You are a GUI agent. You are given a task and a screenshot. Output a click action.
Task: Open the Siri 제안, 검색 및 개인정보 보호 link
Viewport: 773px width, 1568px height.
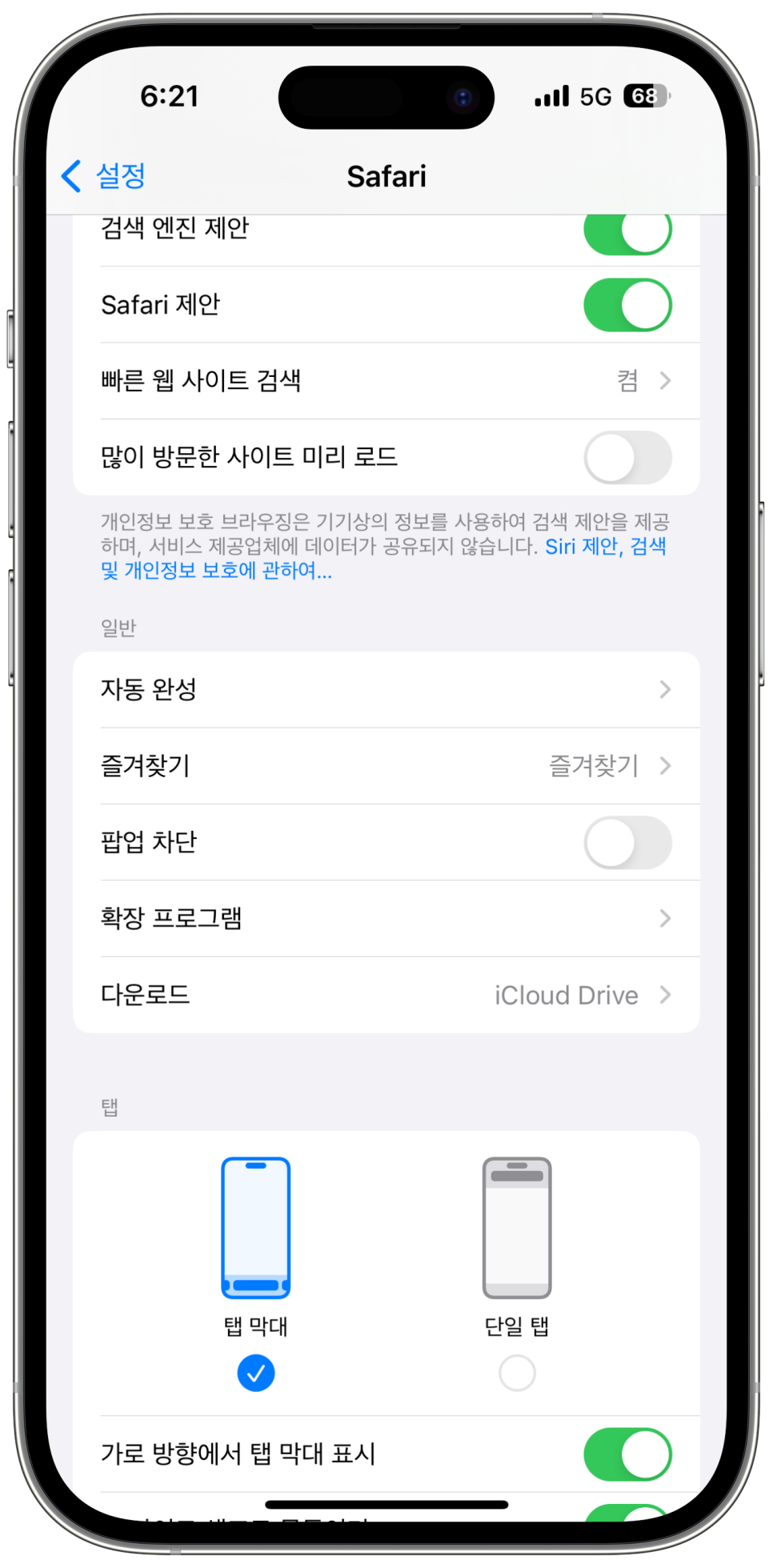(x=384, y=559)
